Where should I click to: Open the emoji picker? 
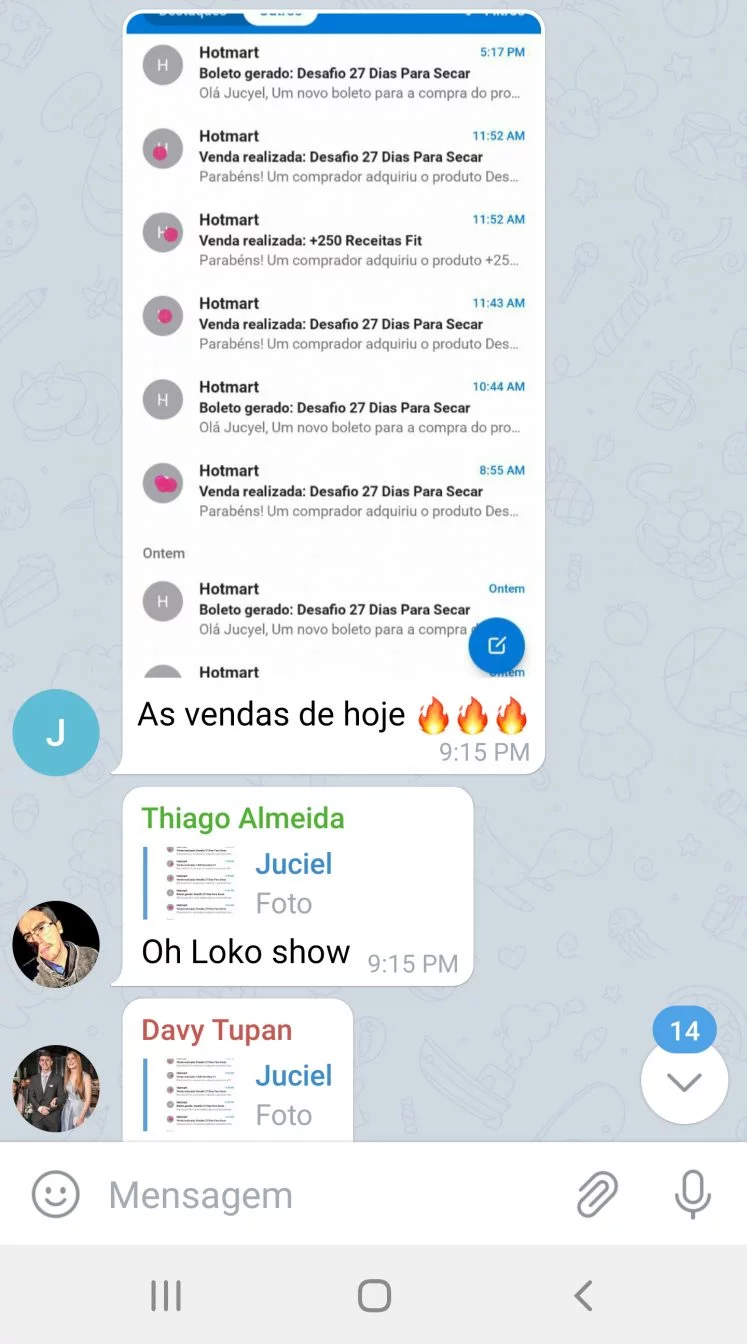pos(56,1194)
